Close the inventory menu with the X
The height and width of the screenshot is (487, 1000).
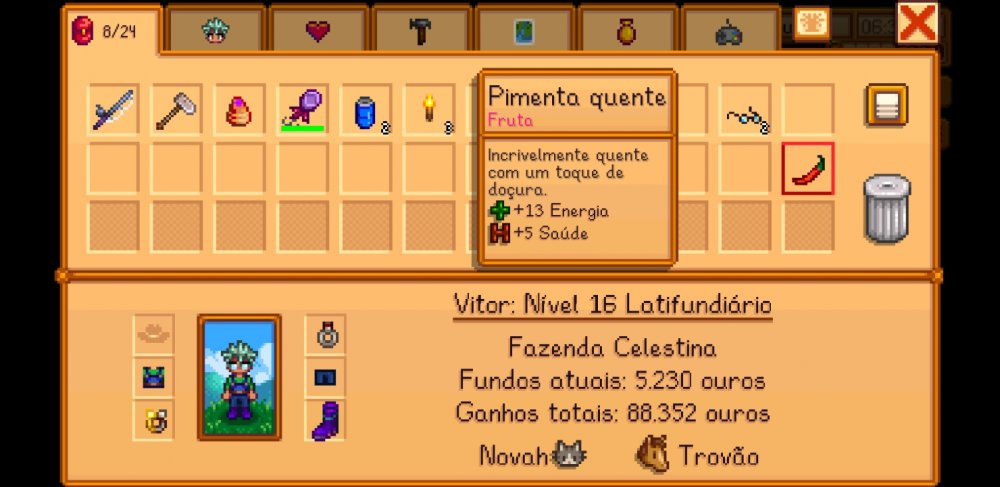click(917, 22)
